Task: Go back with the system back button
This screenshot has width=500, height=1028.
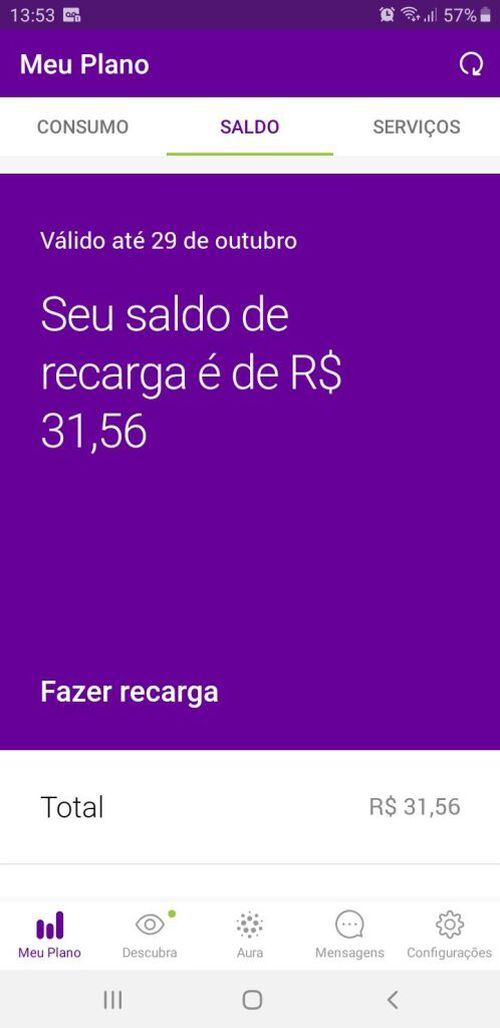Action: point(392,999)
